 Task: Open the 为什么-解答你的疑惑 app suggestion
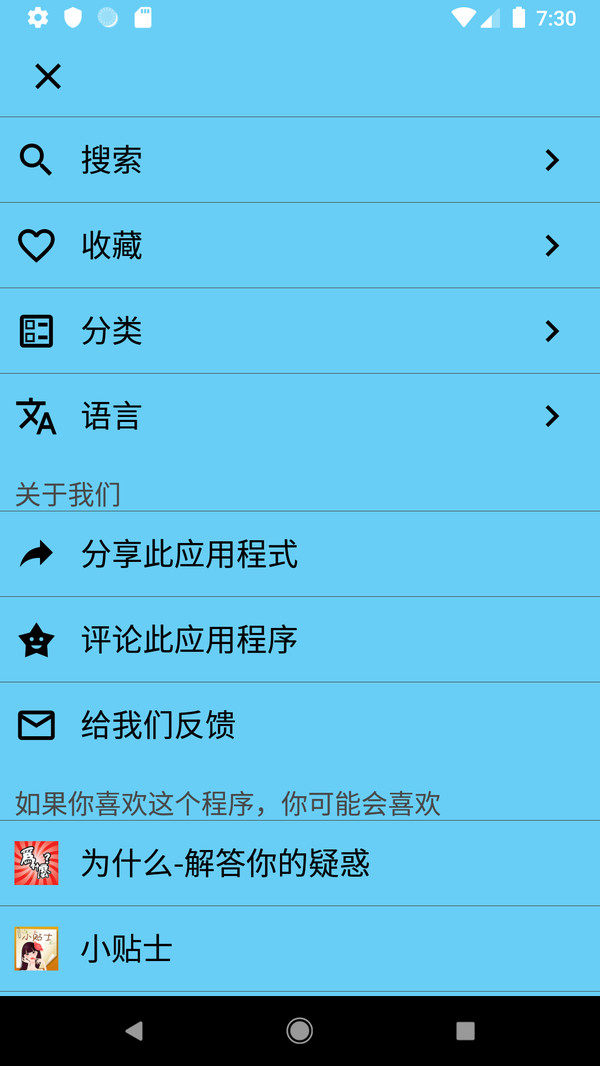click(300, 863)
